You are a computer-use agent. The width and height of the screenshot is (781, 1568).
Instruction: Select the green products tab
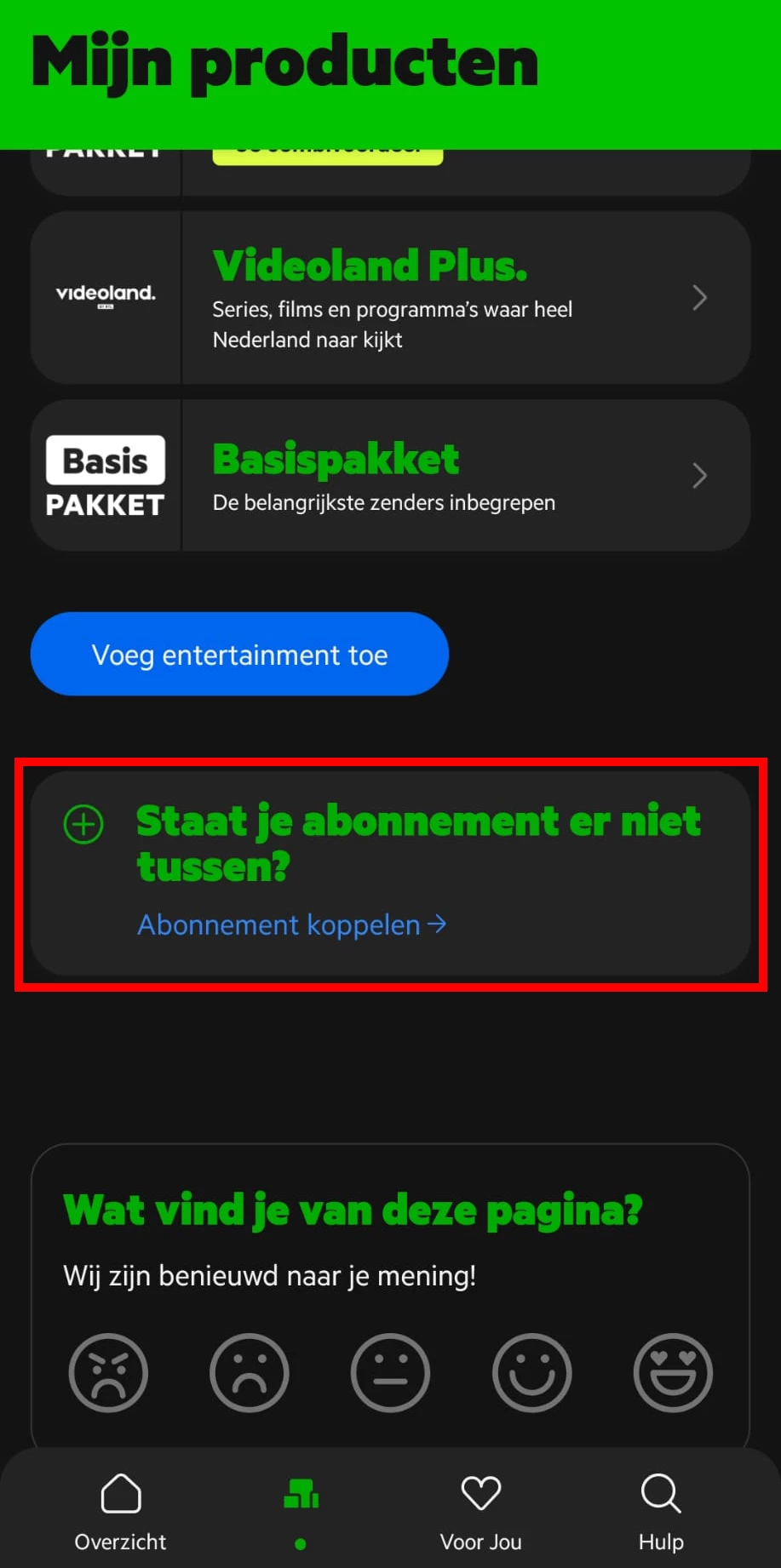point(301,1512)
